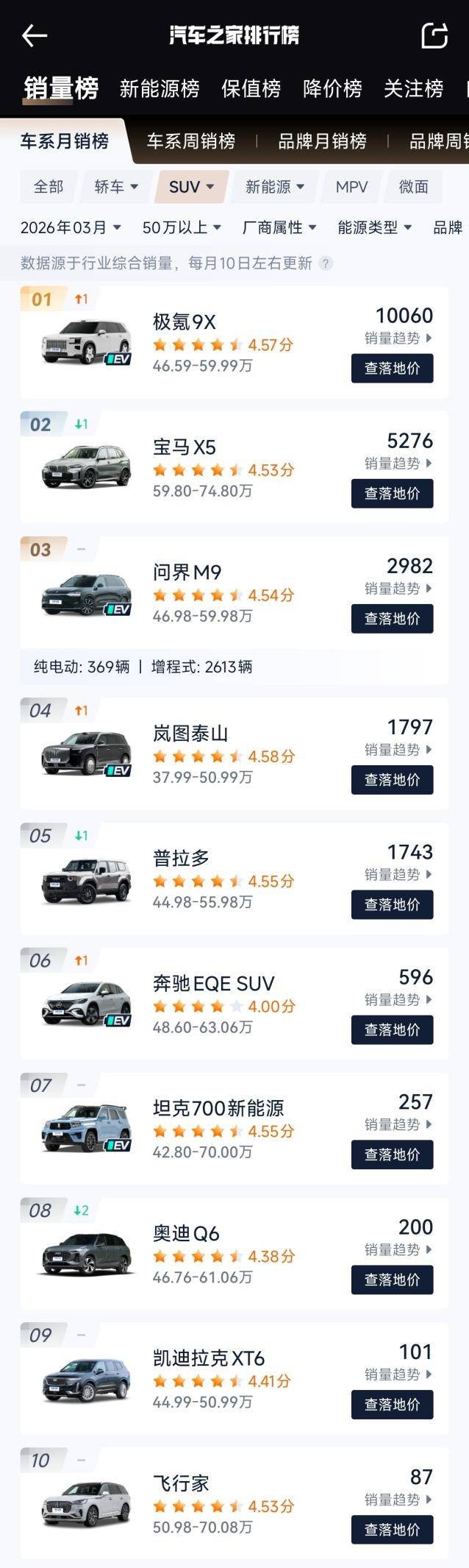Change the 50万以上 price range
Viewport: 469px width, 1568px height.
point(182,227)
